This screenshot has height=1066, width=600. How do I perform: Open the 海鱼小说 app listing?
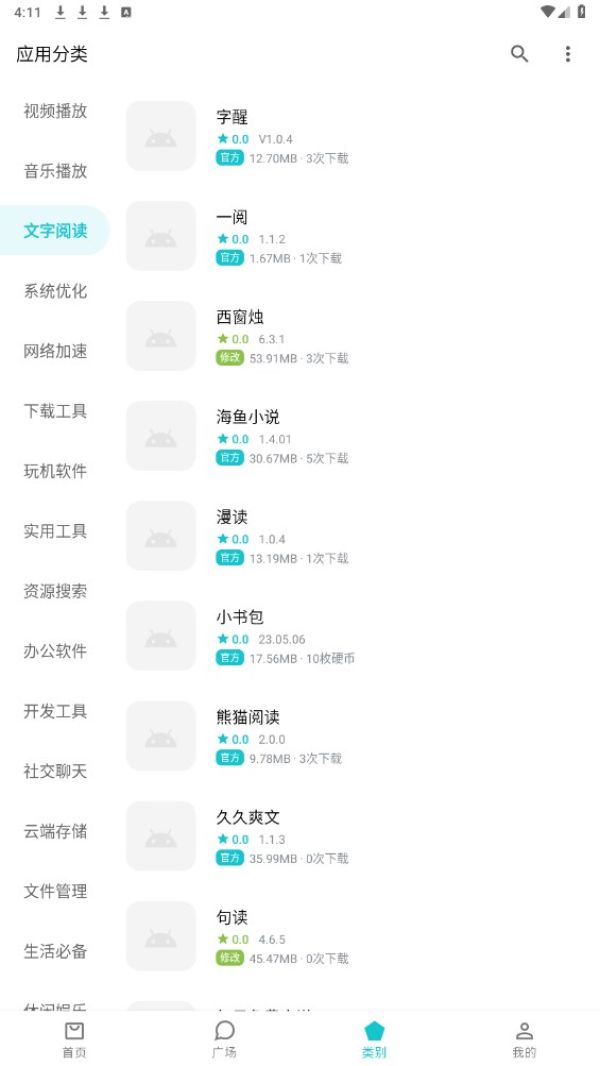click(300, 437)
